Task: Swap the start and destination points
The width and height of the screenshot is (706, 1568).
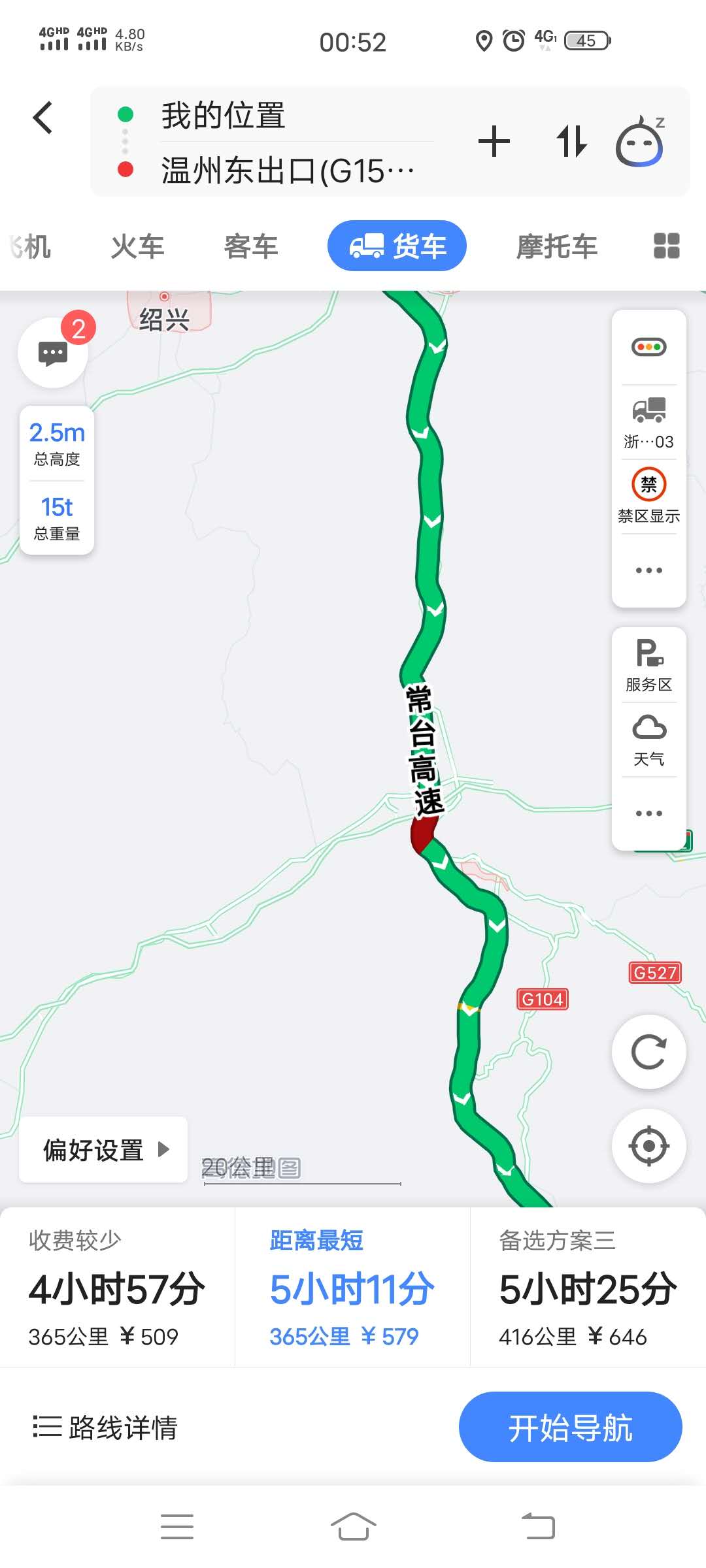Action: 571,142
